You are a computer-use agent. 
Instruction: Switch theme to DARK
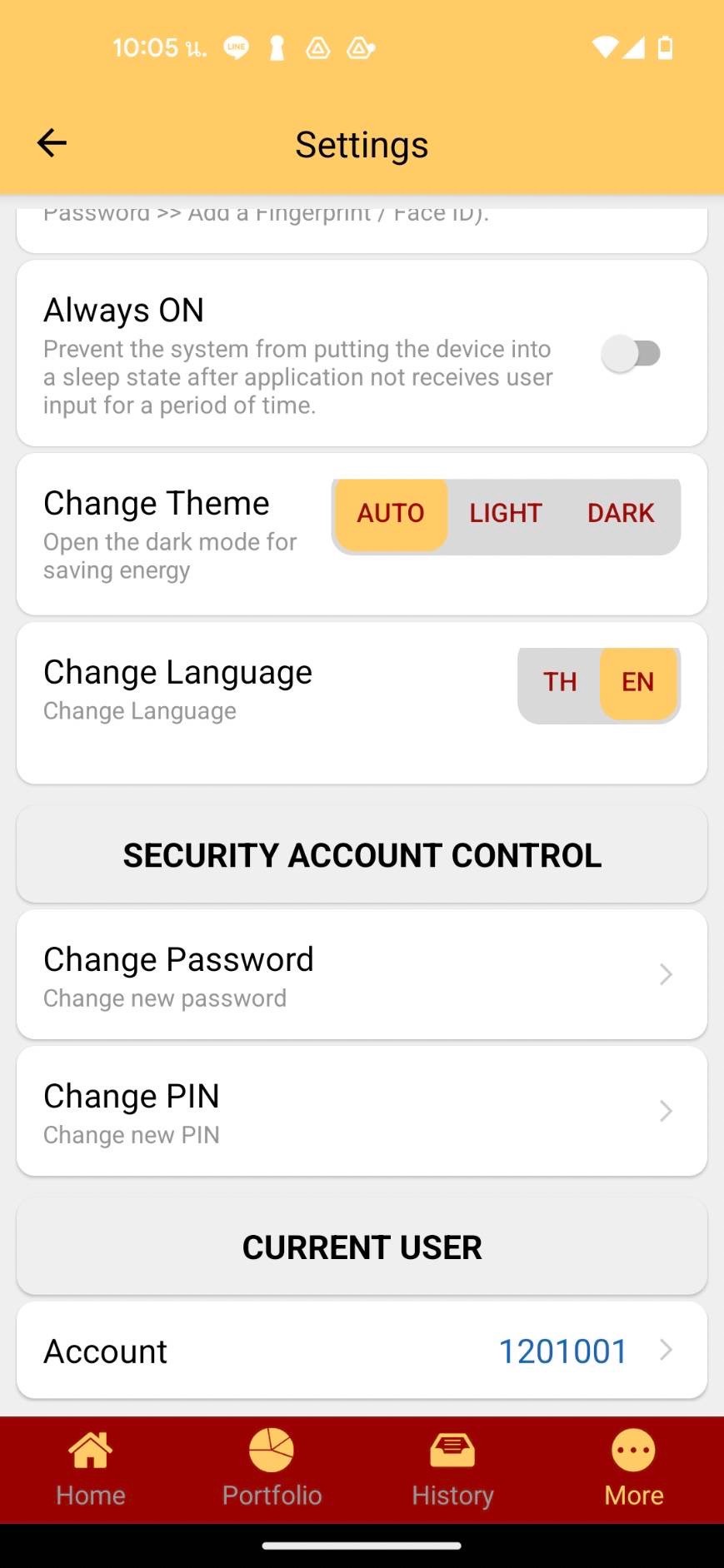tap(621, 513)
